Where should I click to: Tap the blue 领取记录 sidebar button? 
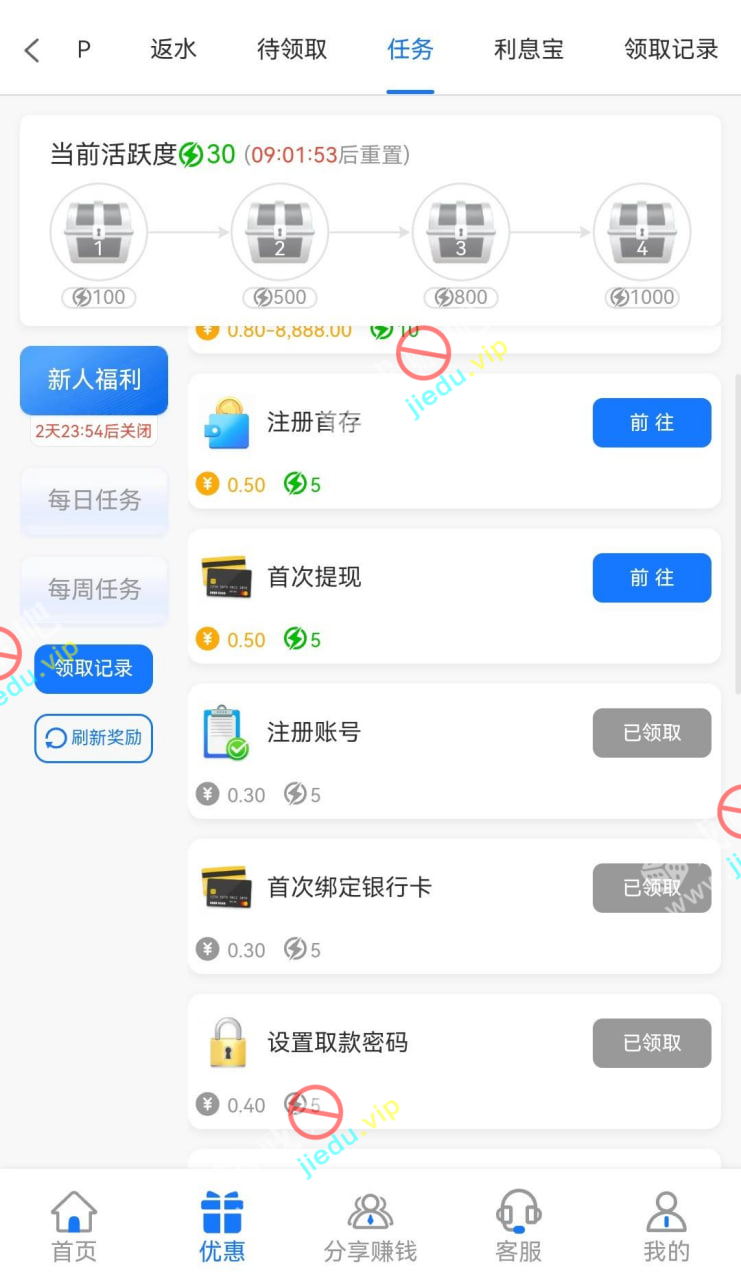pos(94,668)
